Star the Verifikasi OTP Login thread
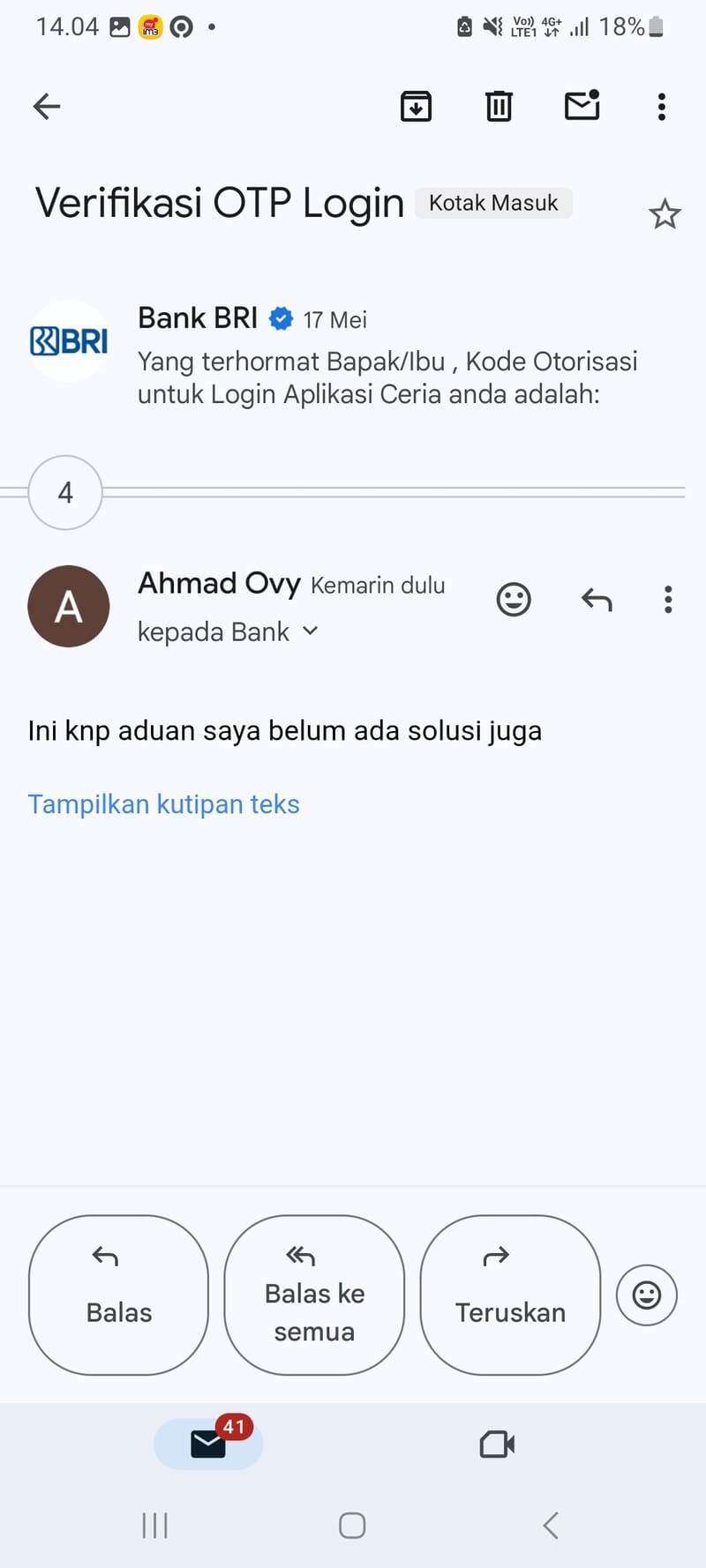Image resolution: width=706 pixels, height=1568 pixels. (665, 214)
